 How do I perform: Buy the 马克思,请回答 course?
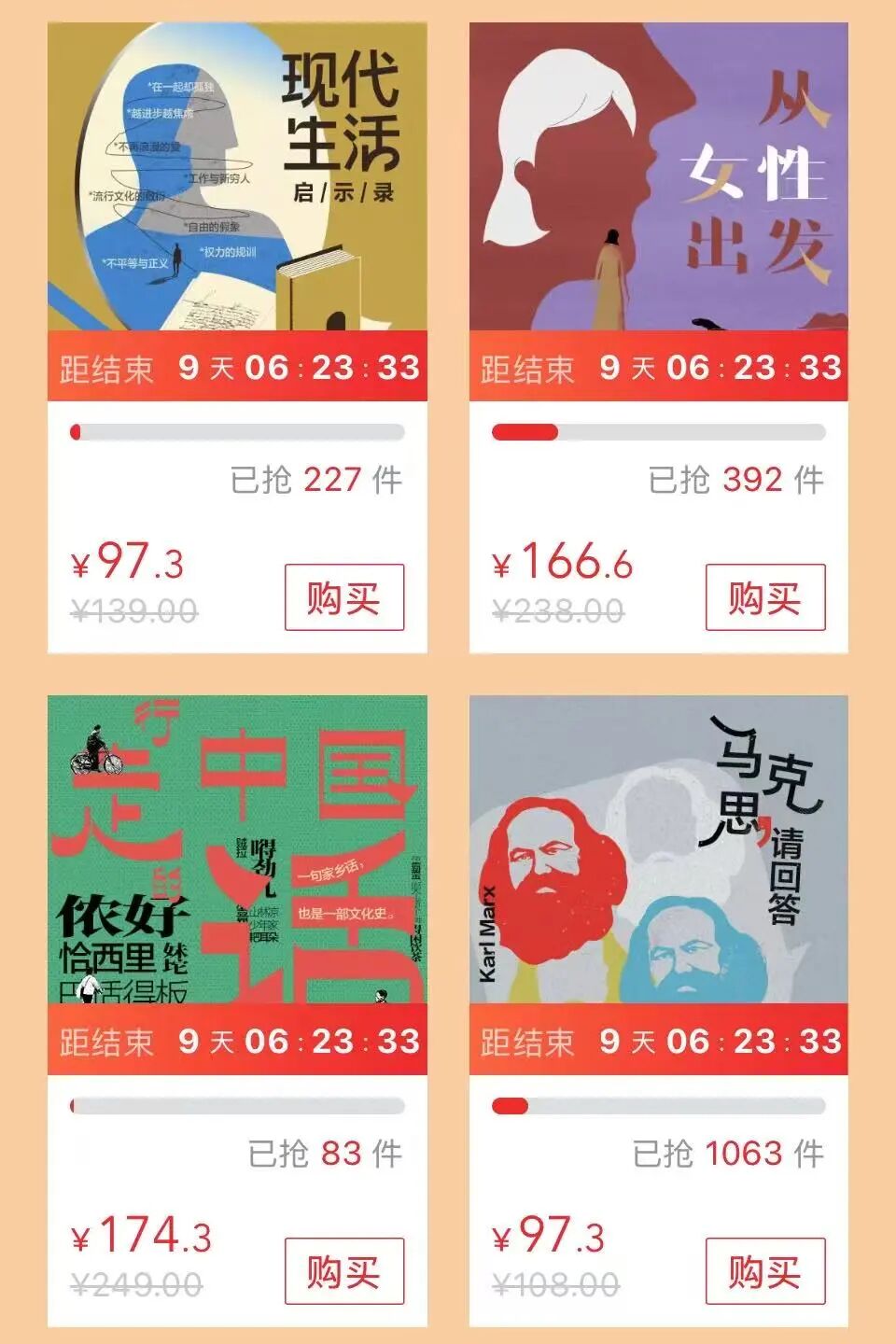(765, 1270)
